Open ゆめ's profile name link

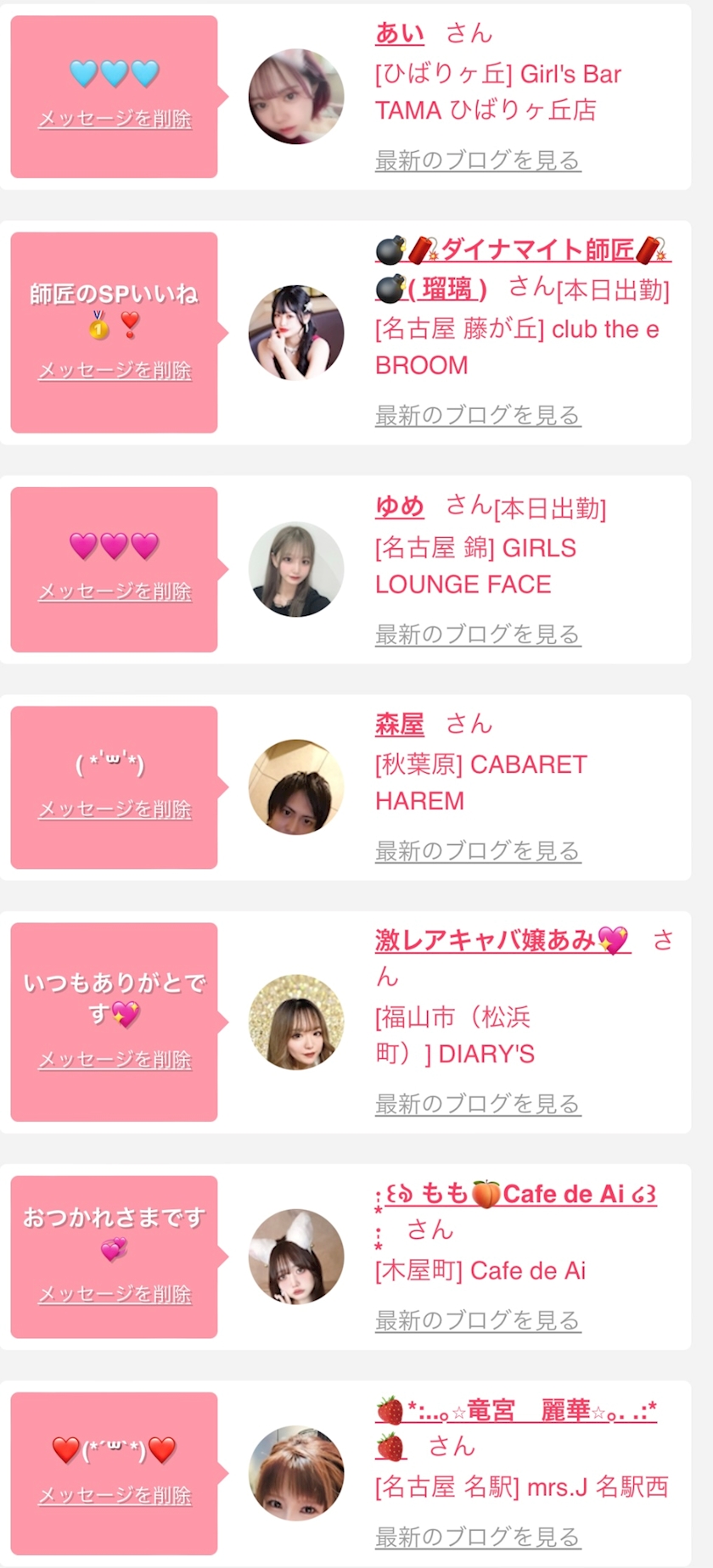(x=399, y=507)
